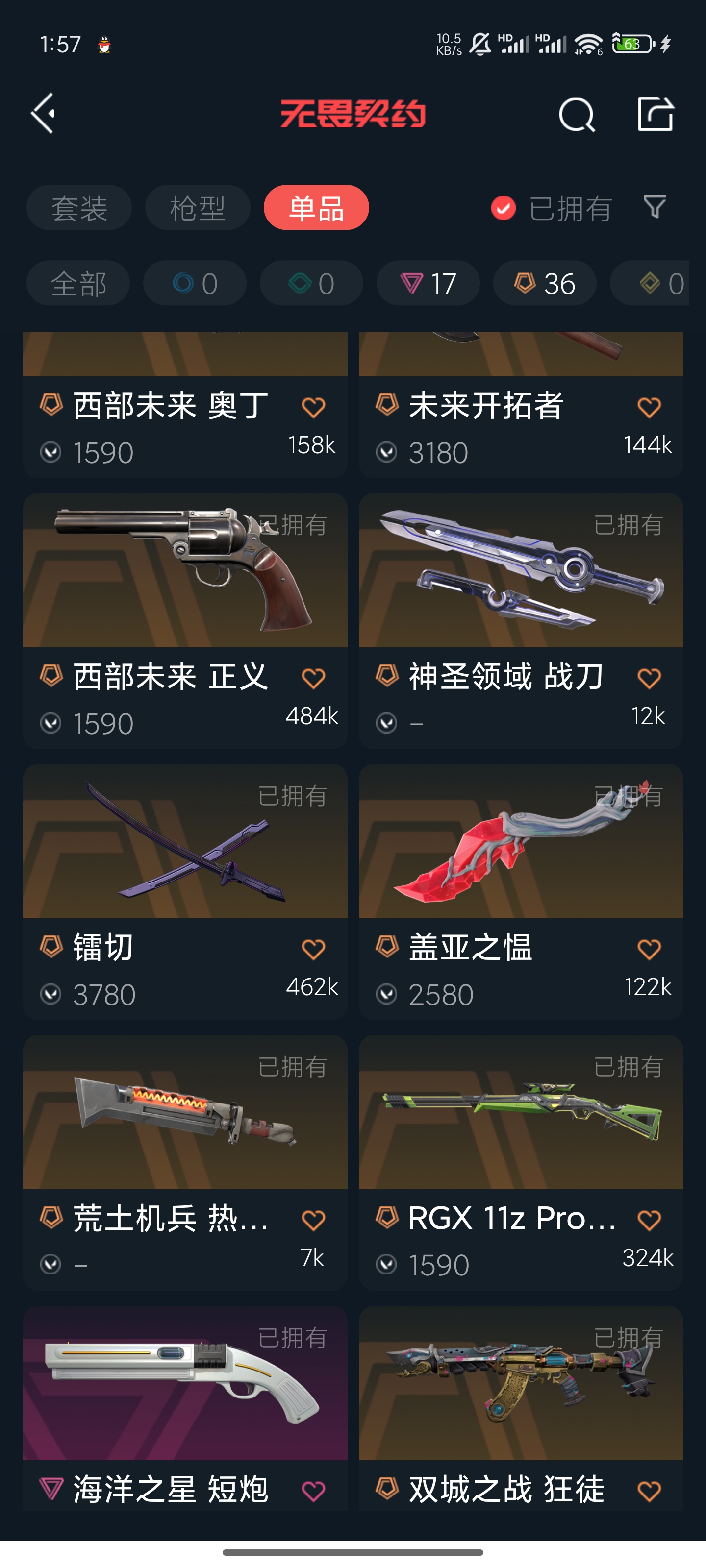Like the 镭切 skin with its heart
Viewport: 706px width, 1568px height.
pos(313,949)
